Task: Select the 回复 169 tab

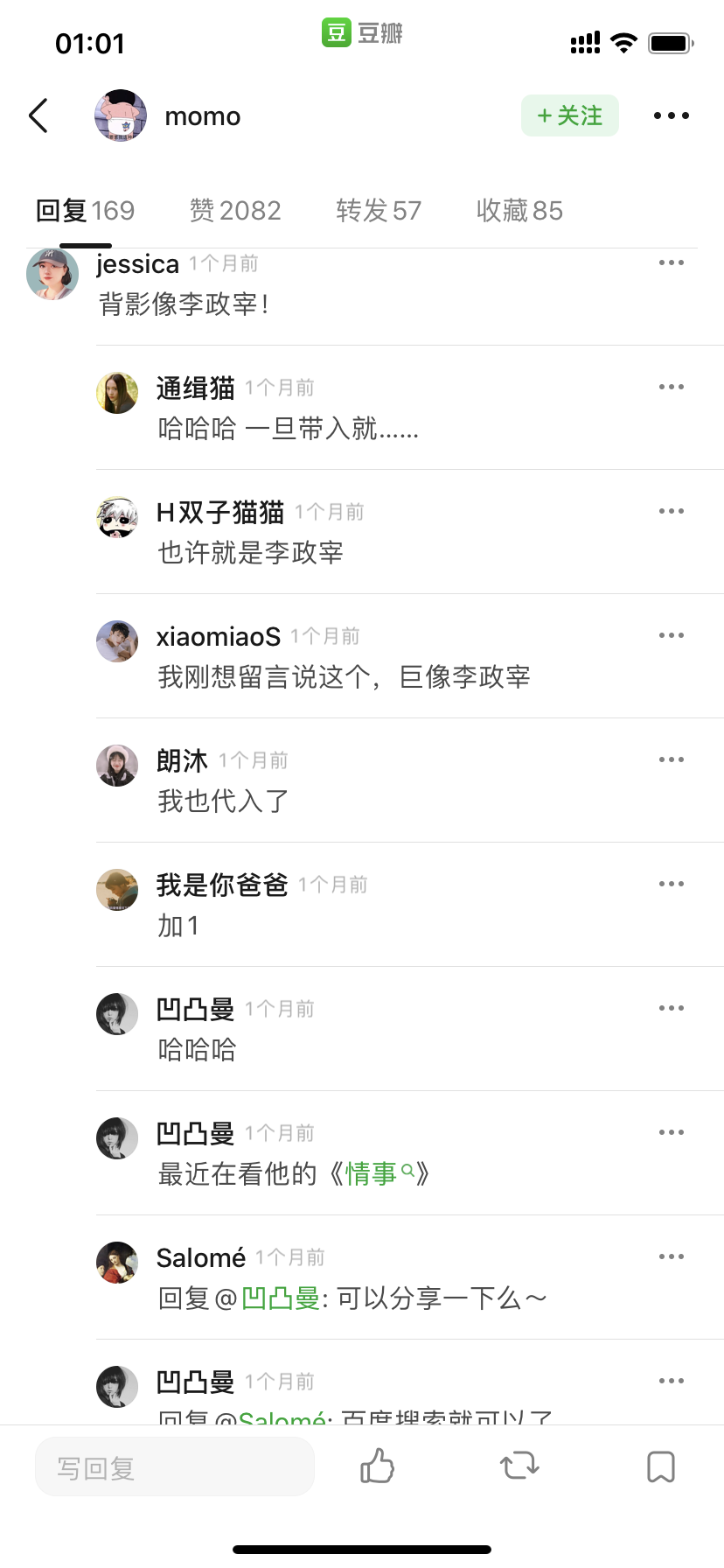Action: [86, 211]
